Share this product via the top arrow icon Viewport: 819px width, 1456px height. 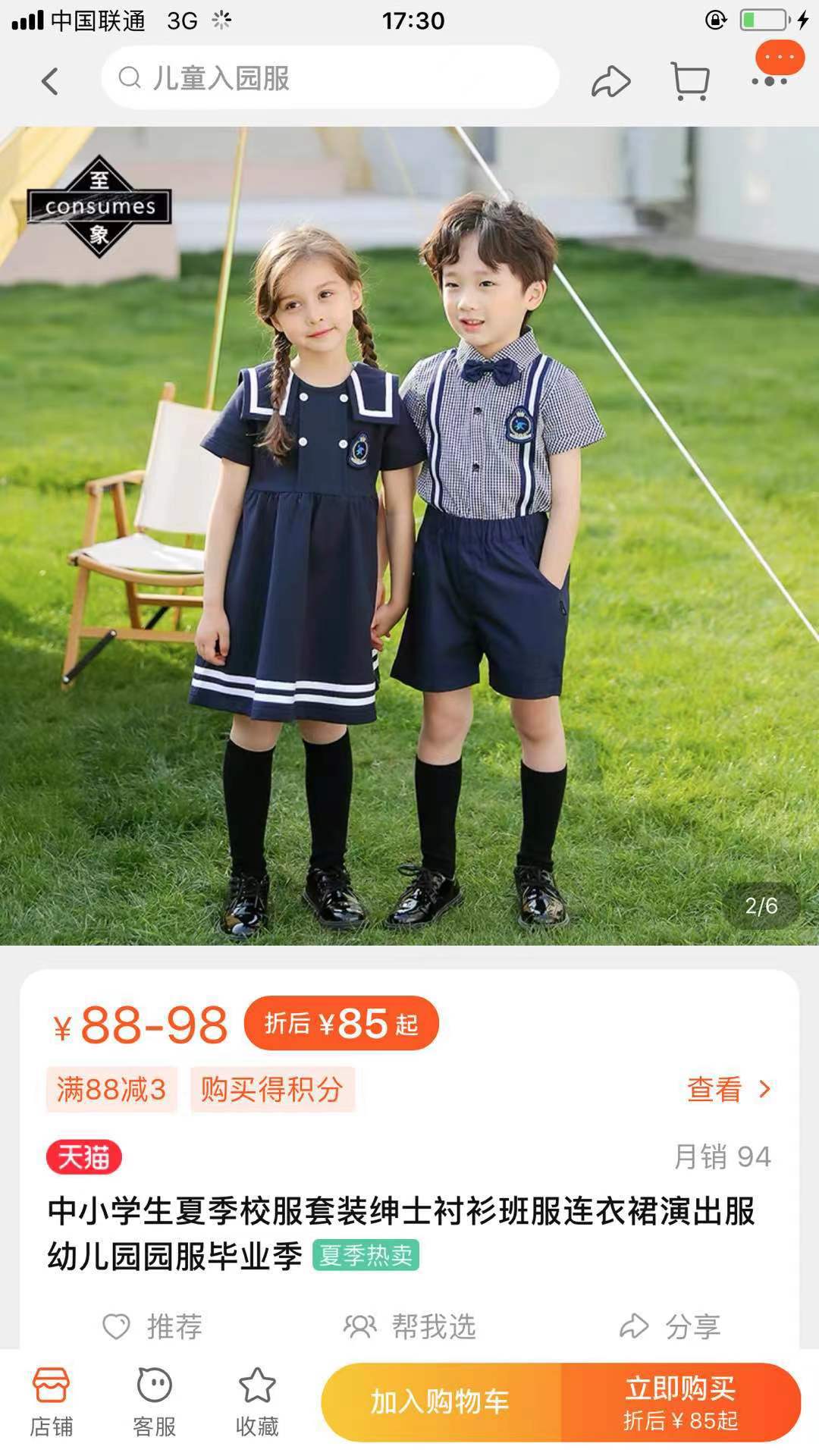pyautogui.click(x=610, y=81)
